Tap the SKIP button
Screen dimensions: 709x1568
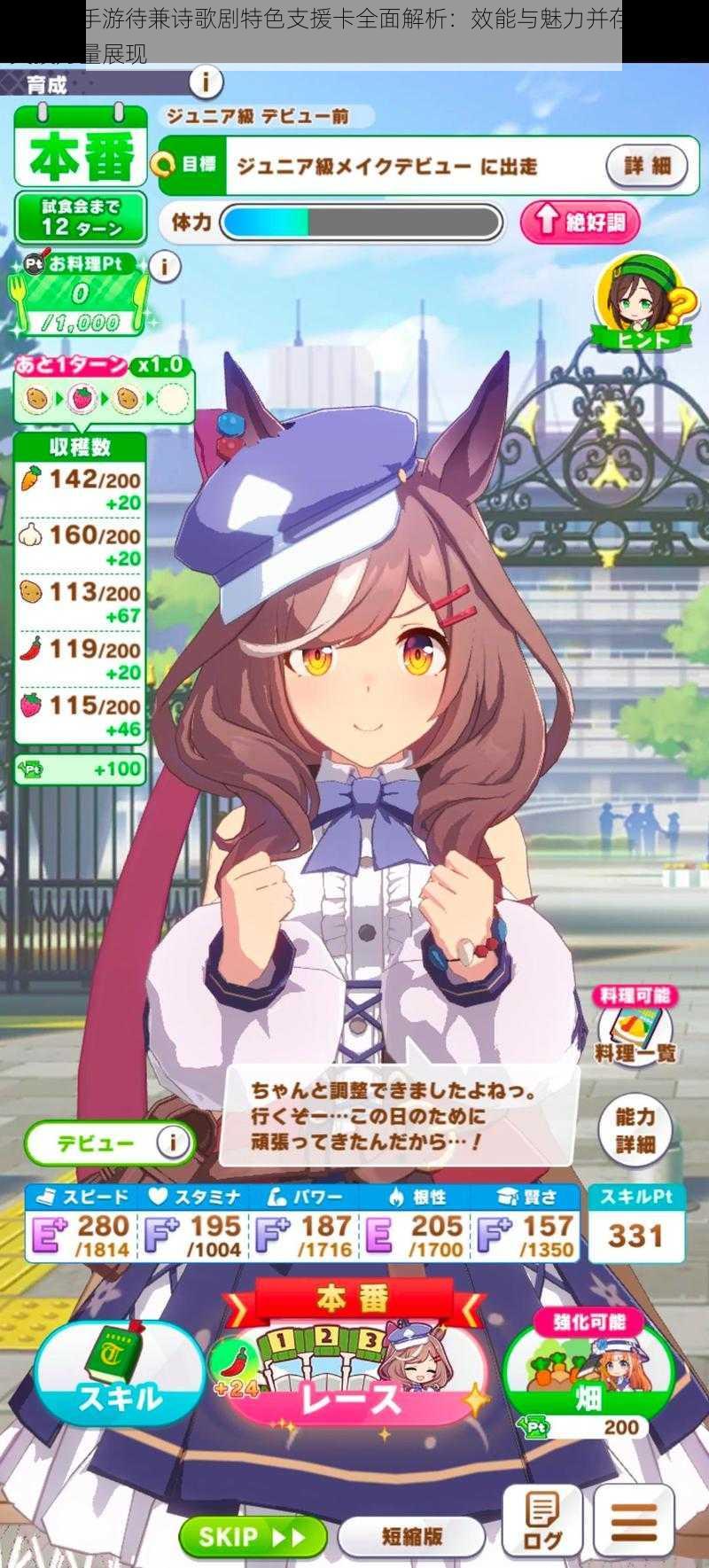pos(252,1536)
